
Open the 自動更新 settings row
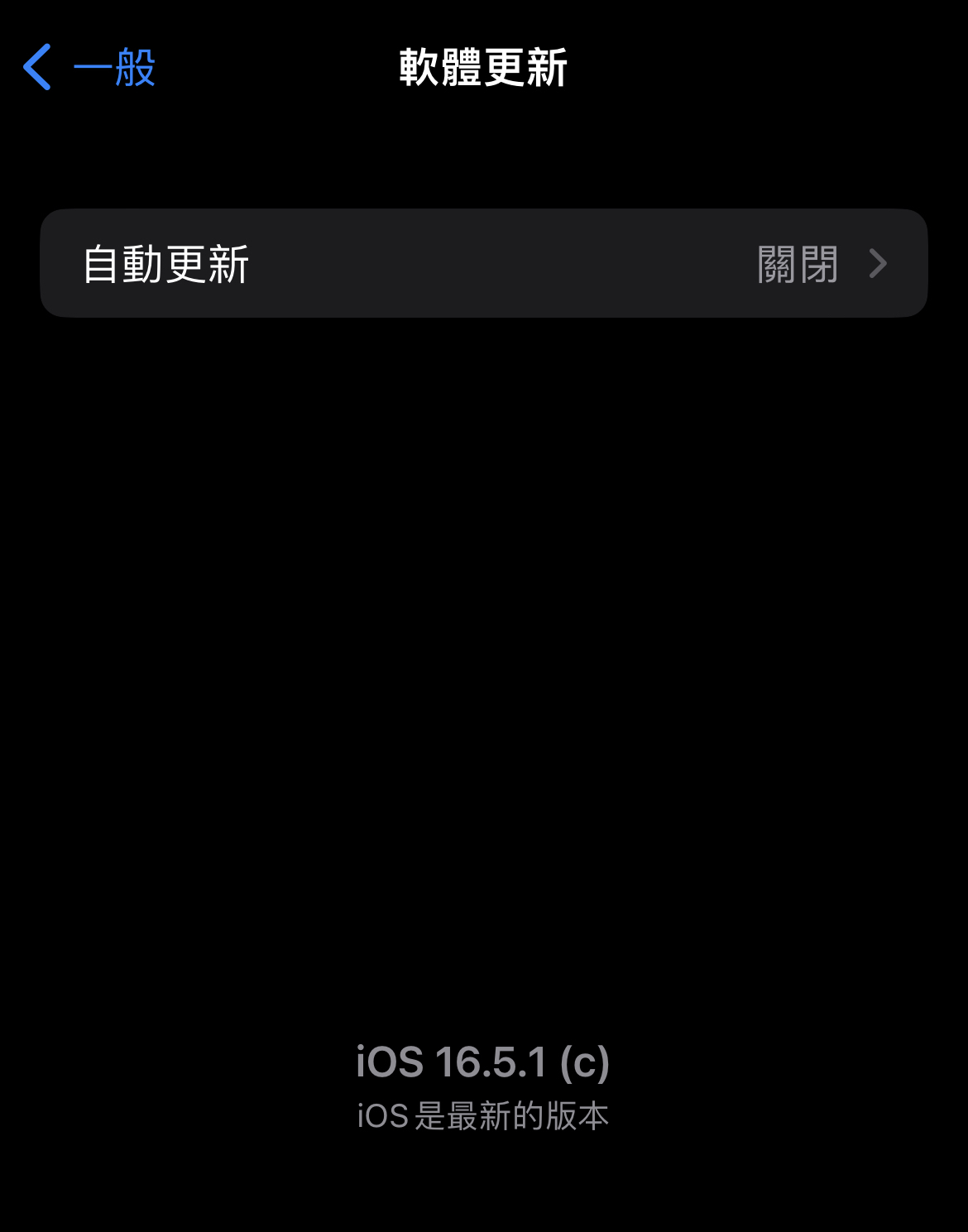pyautogui.click(x=483, y=264)
